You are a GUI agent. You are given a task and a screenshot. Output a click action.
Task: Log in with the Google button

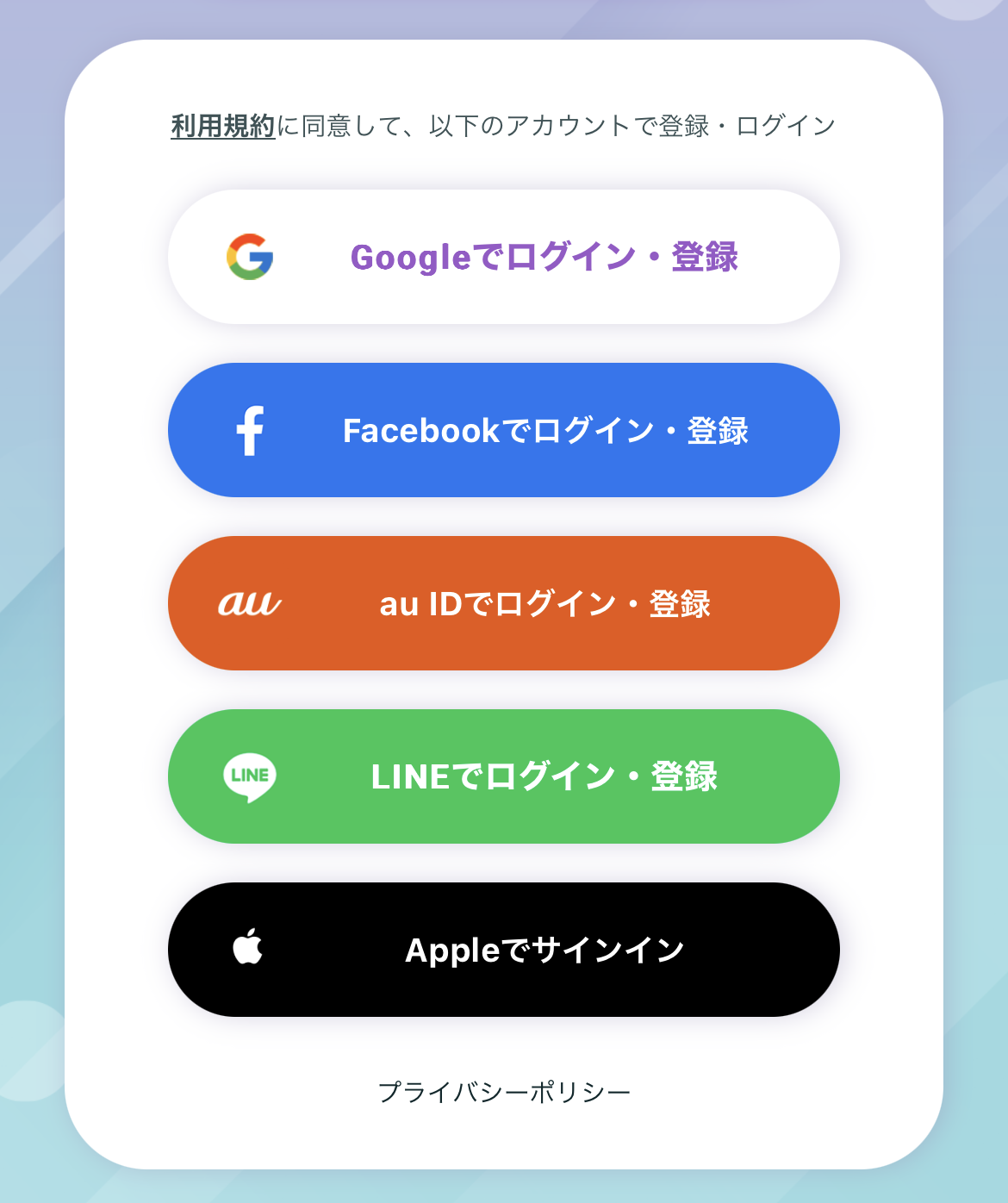(x=504, y=257)
